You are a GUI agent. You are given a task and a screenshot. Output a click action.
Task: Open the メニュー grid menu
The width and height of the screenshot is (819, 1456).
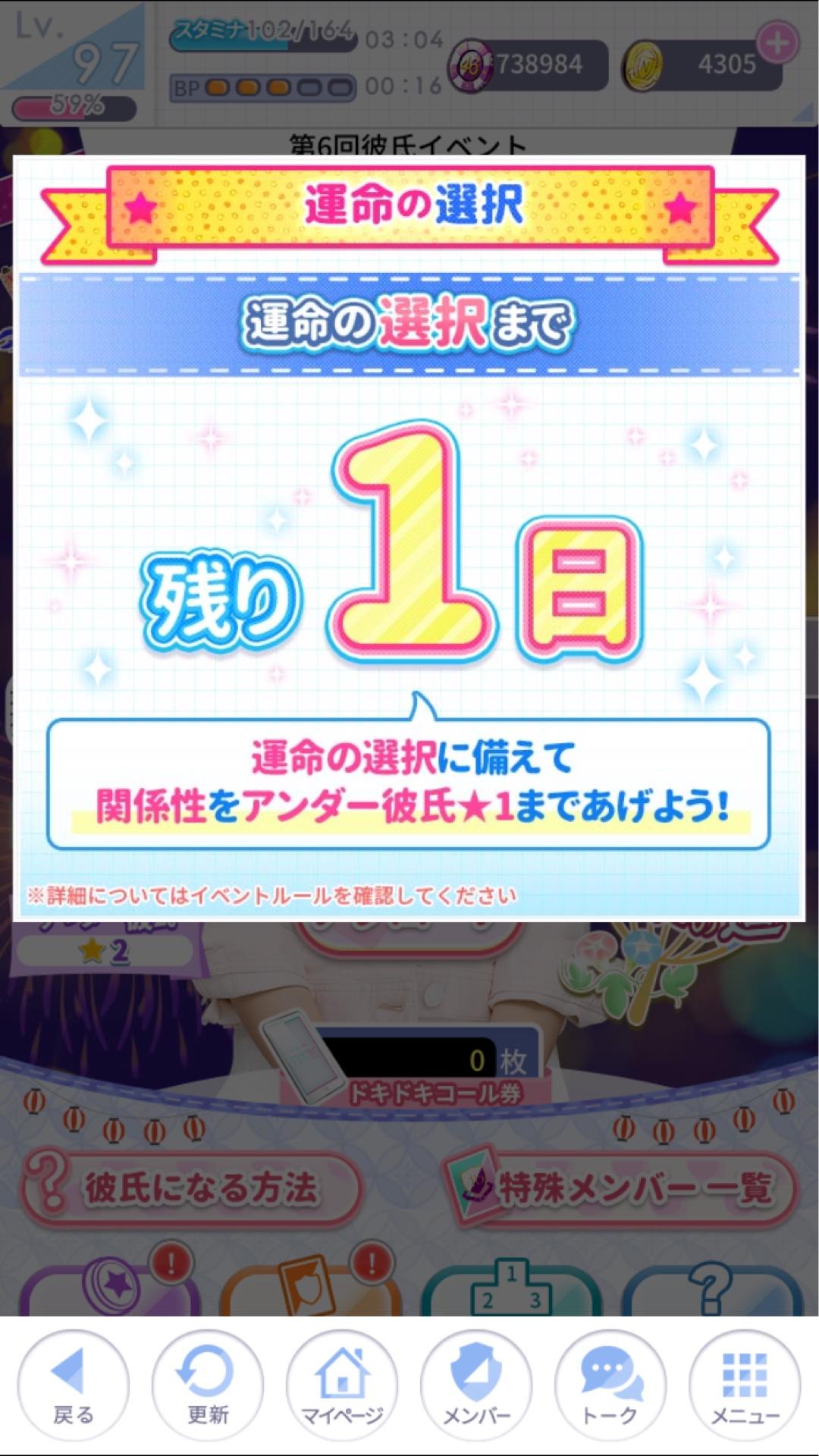coord(744,1386)
